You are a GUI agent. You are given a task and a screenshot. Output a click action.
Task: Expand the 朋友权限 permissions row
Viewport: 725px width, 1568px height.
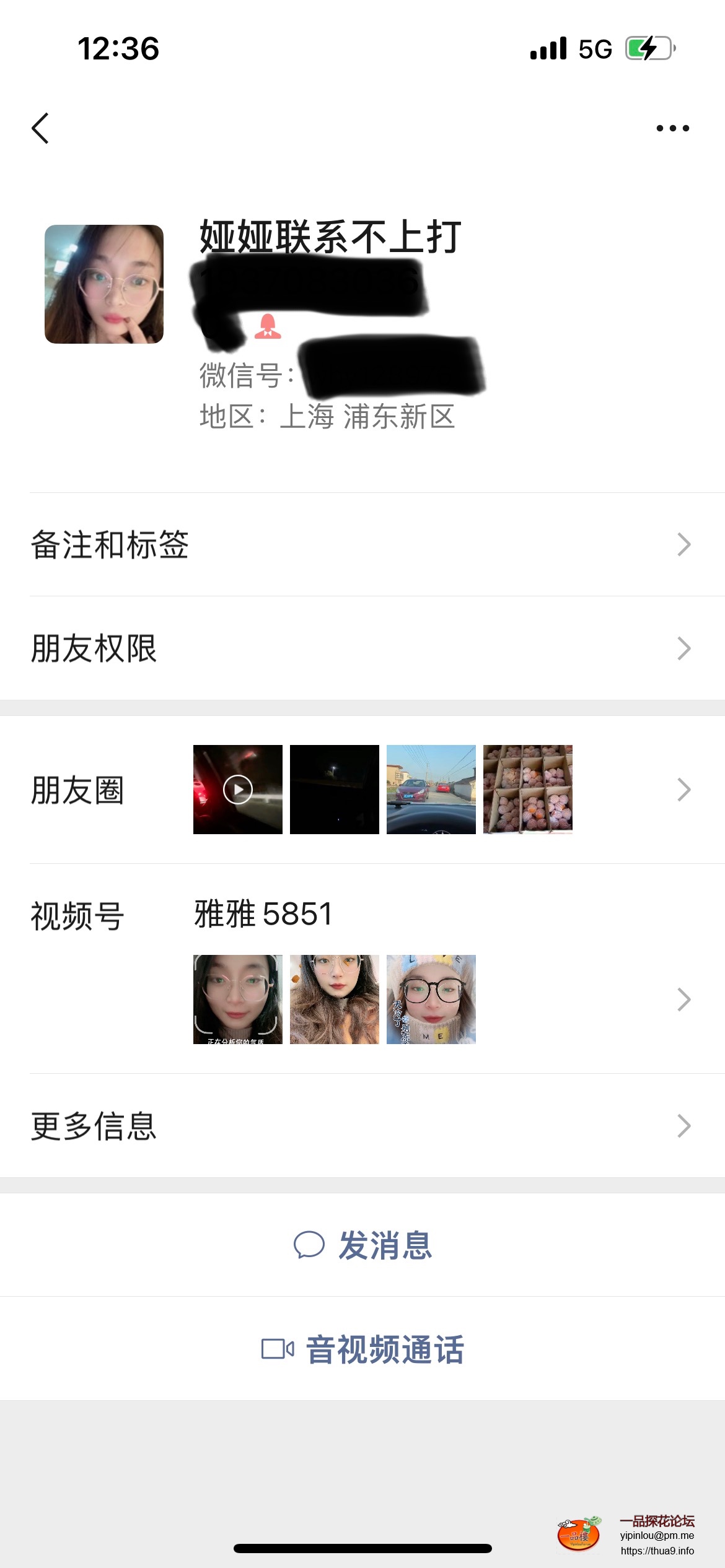point(362,648)
